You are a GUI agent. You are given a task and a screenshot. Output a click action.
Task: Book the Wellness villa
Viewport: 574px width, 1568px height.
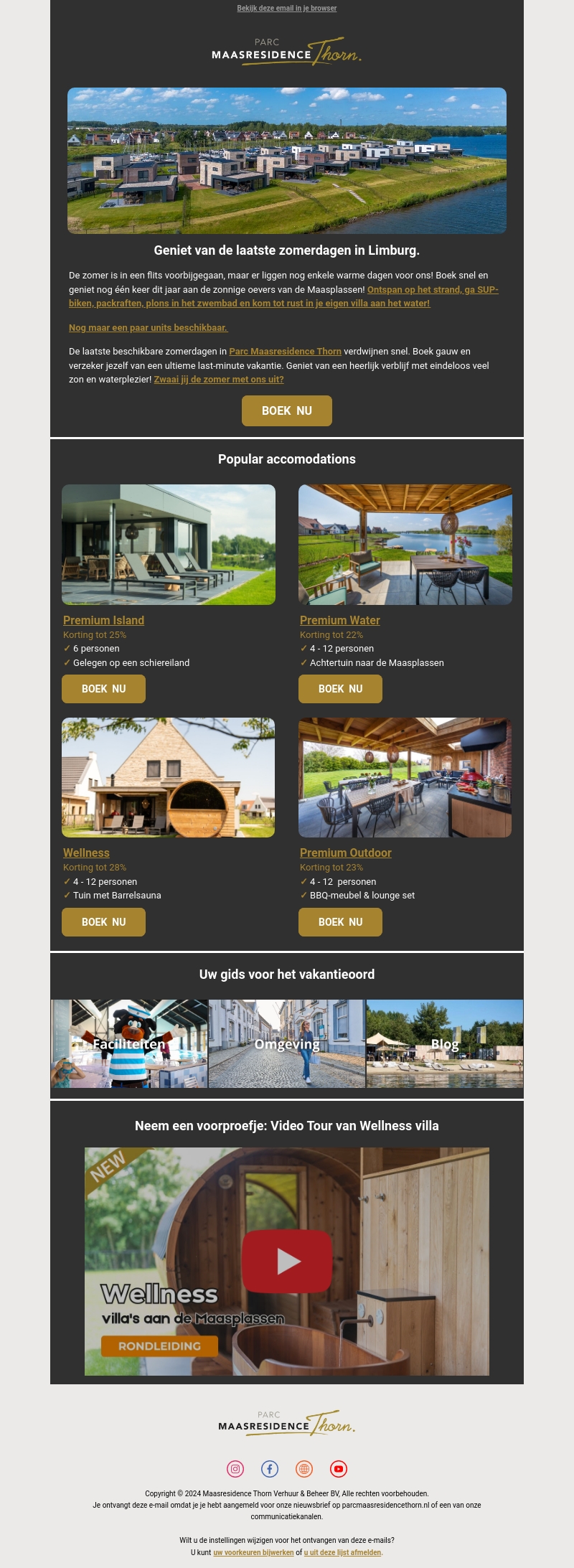pyautogui.click(x=103, y=922)
